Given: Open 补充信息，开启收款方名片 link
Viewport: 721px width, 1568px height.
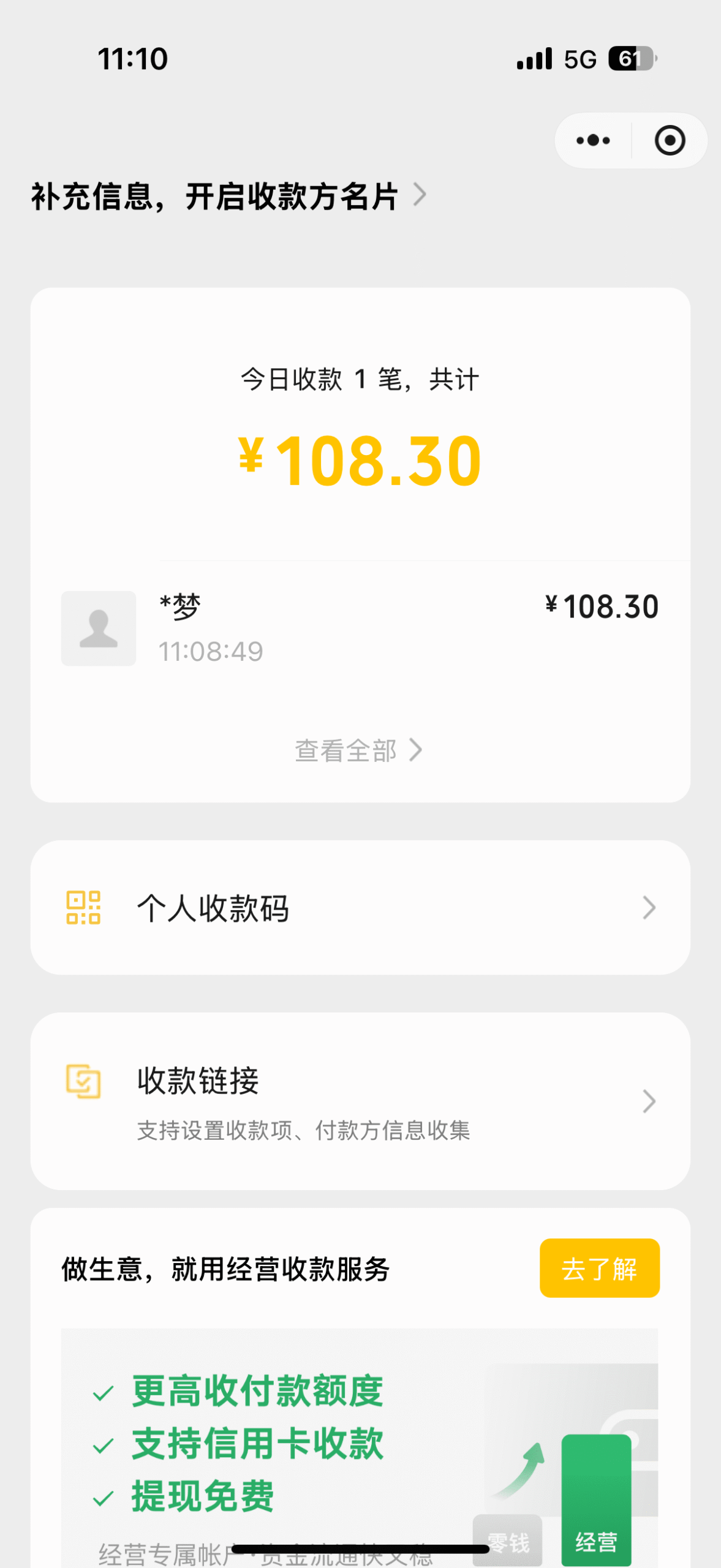Looking at the screenshot, I should (228, 196).
